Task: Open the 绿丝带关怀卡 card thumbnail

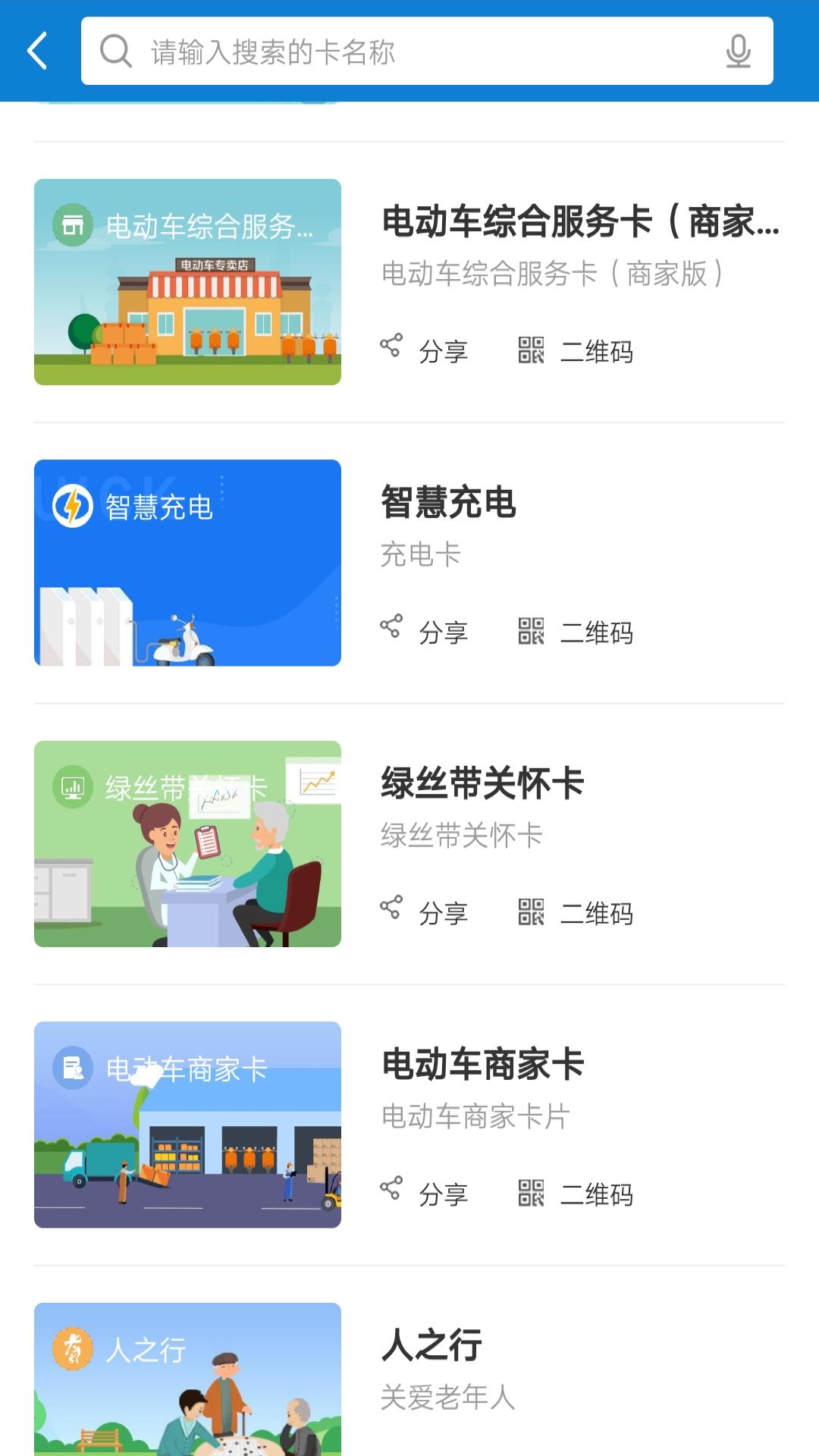Action: 187,843
